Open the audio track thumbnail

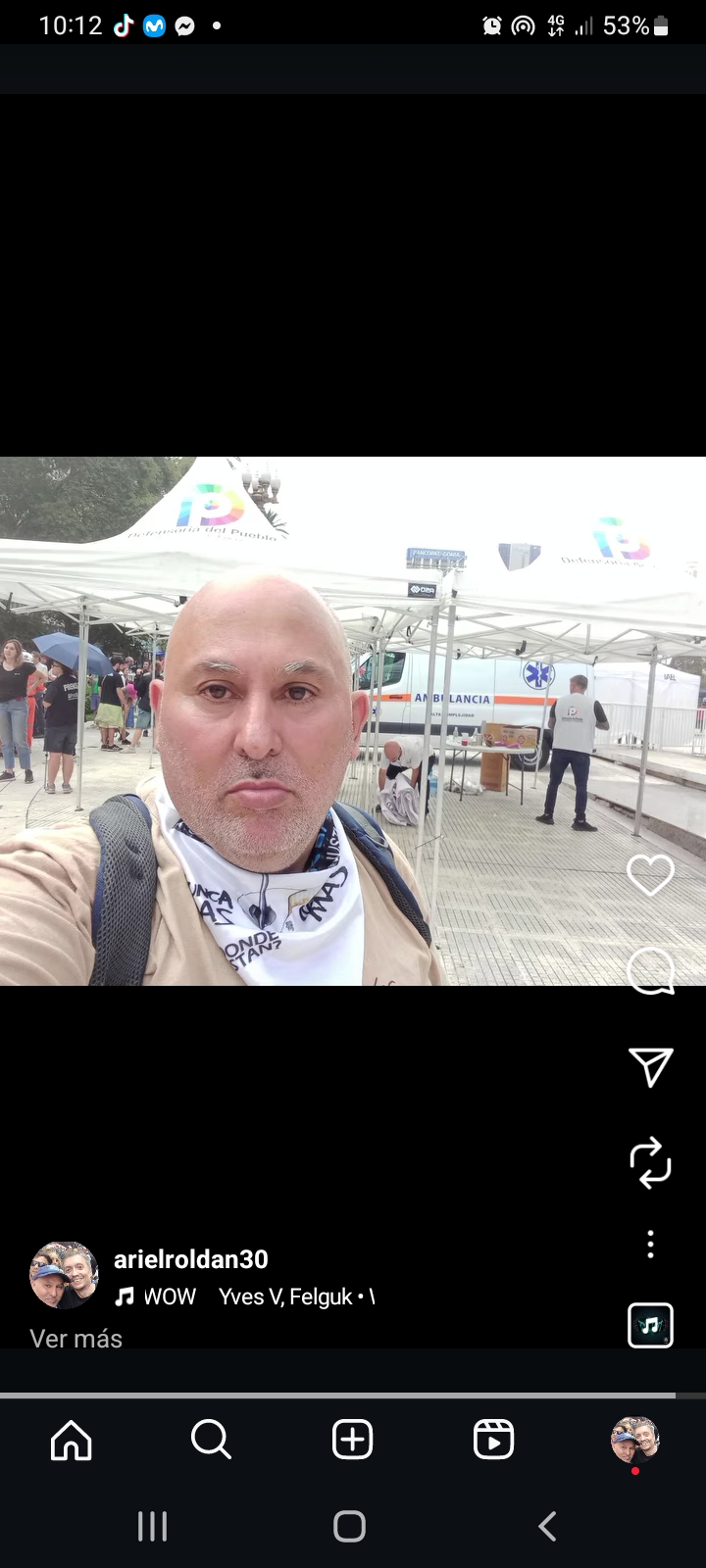pos(650,1326)
